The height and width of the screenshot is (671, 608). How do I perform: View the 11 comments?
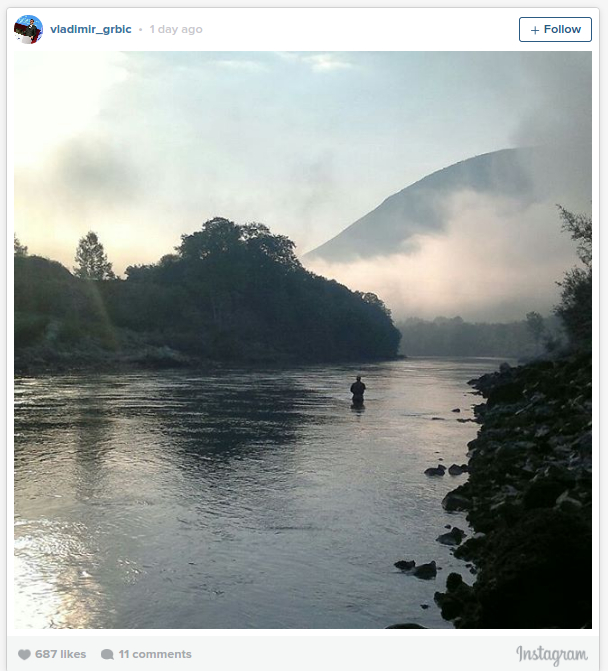(146, 654)
